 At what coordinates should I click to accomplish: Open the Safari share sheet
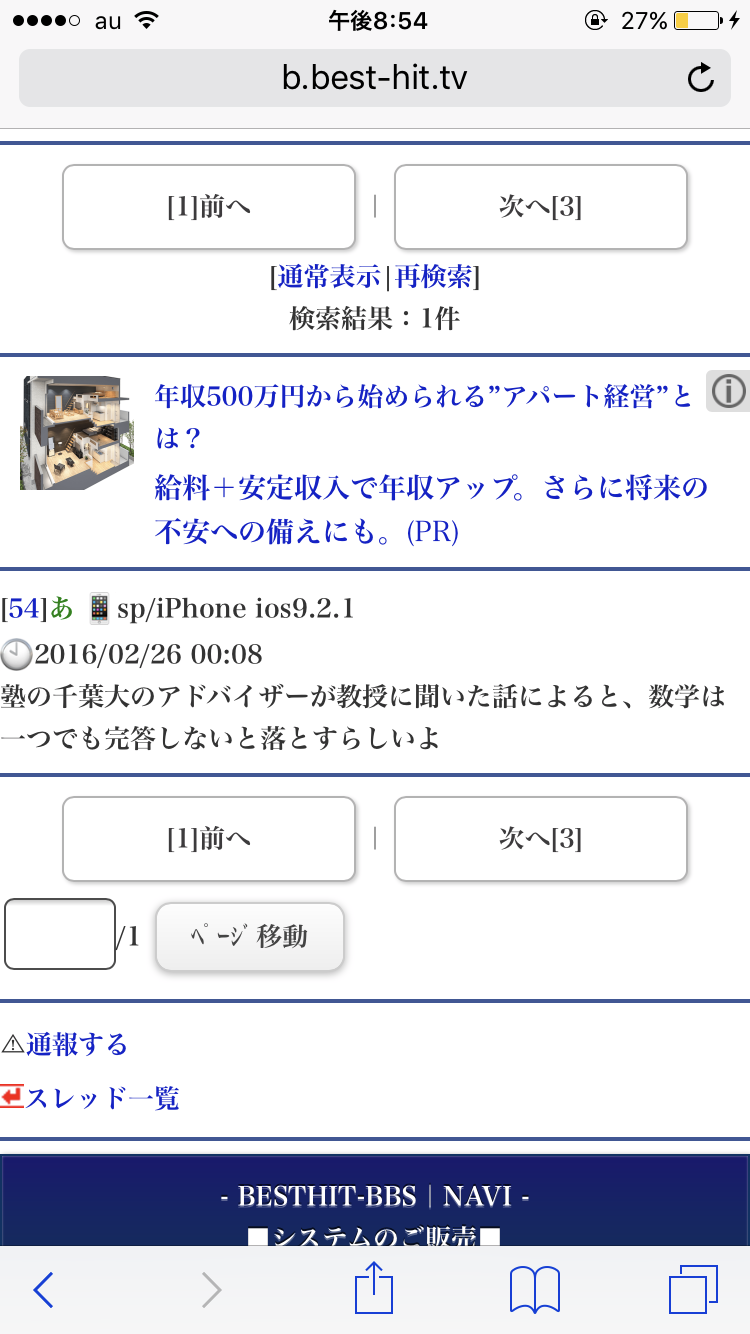[x=376, y=1288]
